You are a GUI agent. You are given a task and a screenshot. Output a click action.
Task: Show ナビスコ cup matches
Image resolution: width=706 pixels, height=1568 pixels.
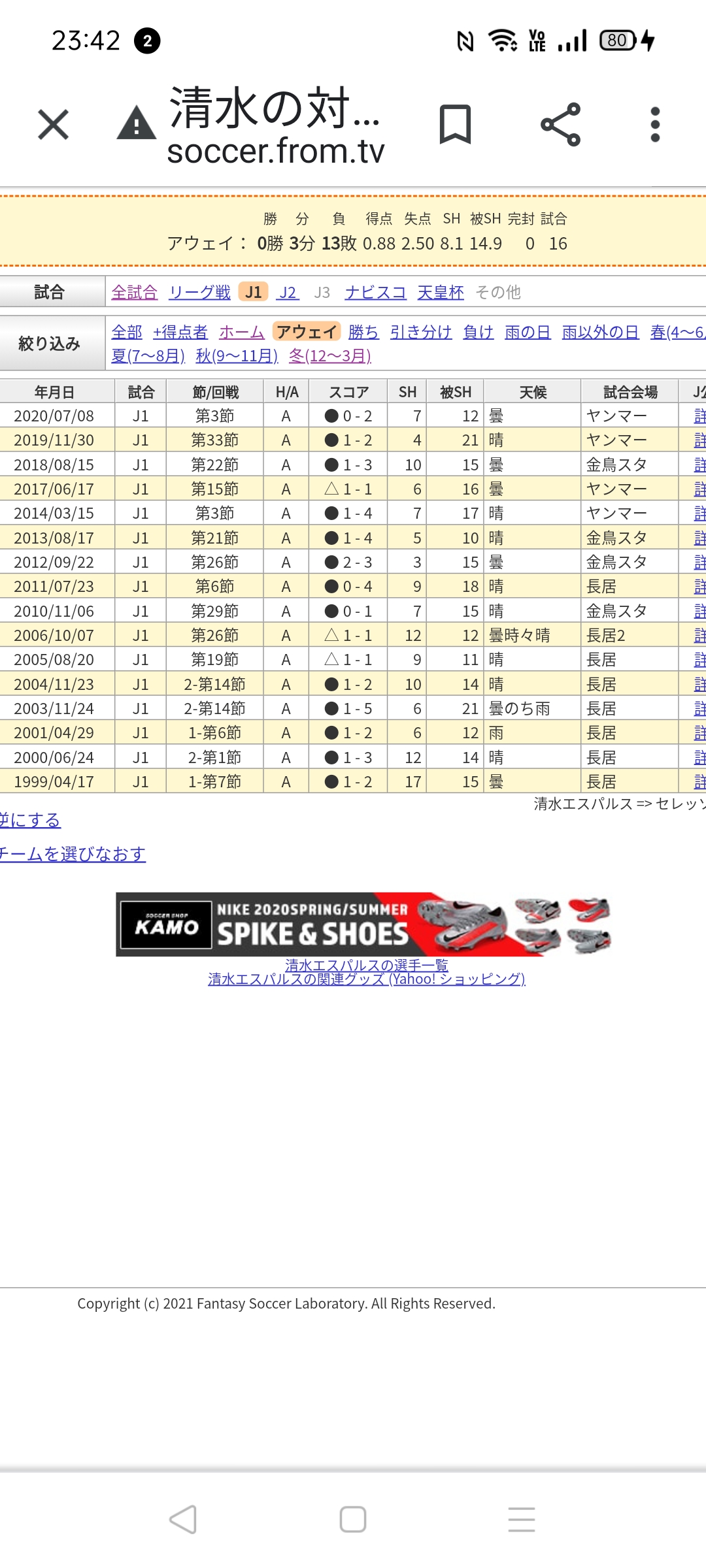[375, 292]
